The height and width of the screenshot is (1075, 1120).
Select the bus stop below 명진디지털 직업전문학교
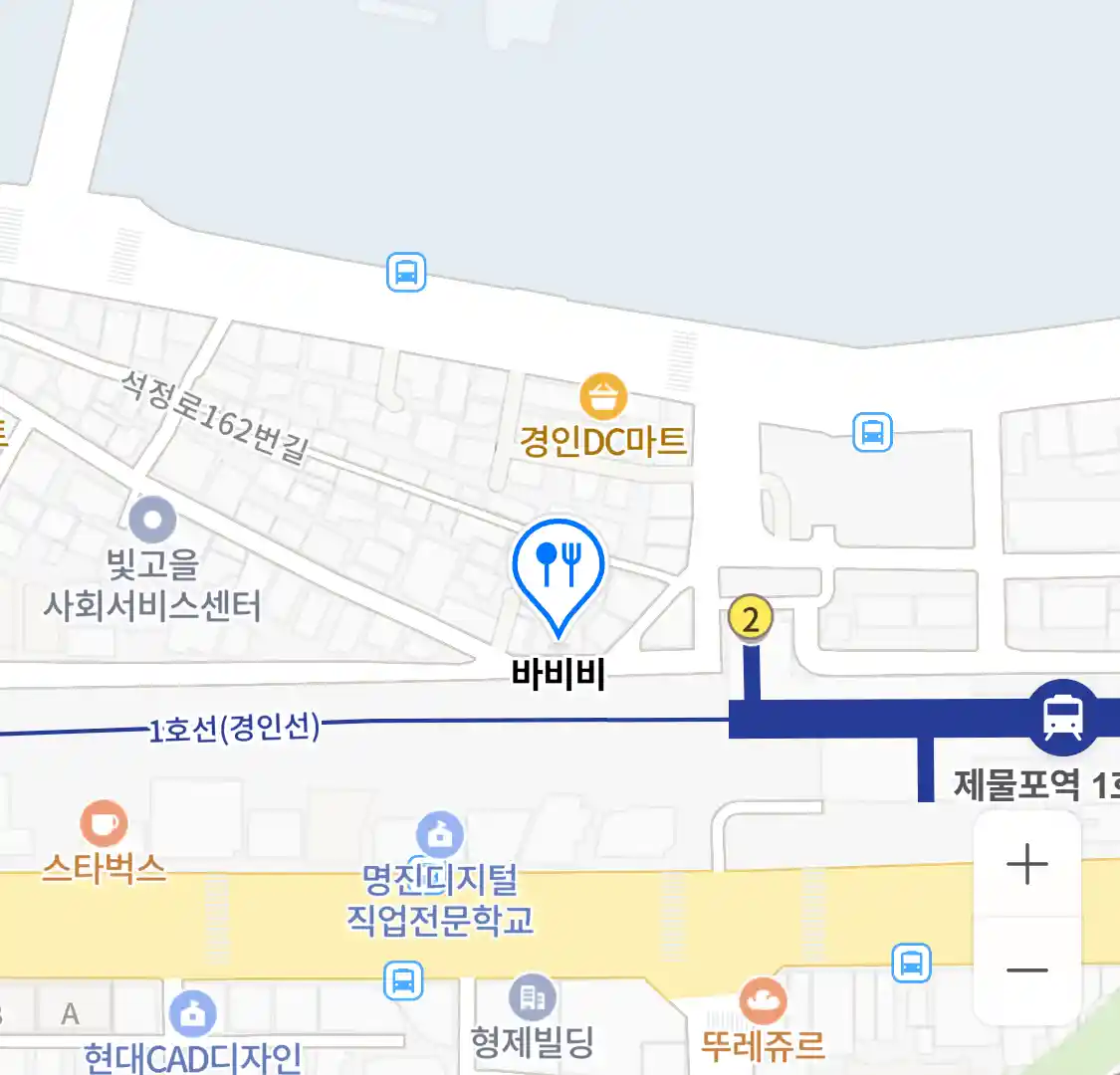coord(403,980)
